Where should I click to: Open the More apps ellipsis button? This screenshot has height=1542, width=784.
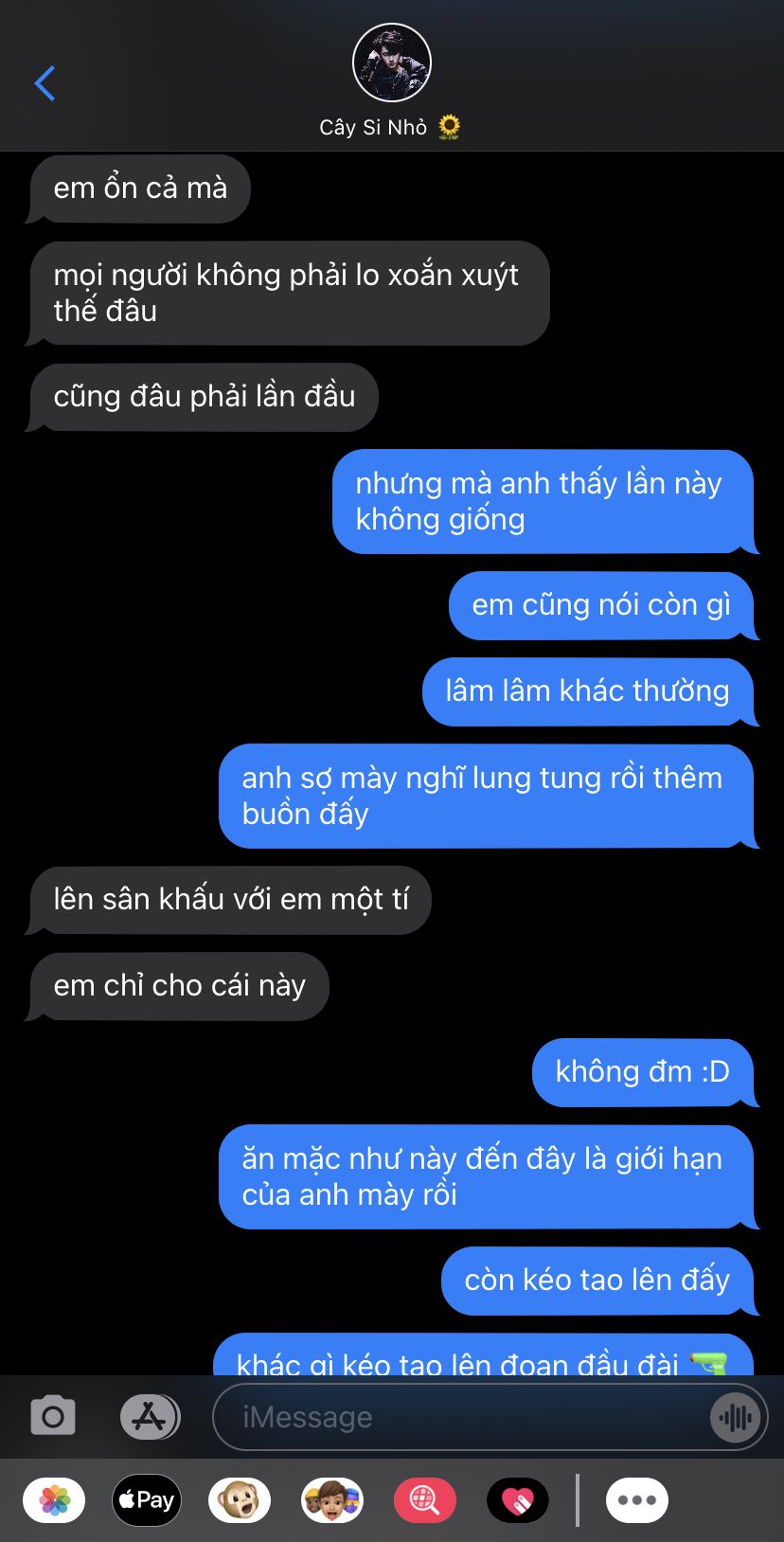[637, 1500]
